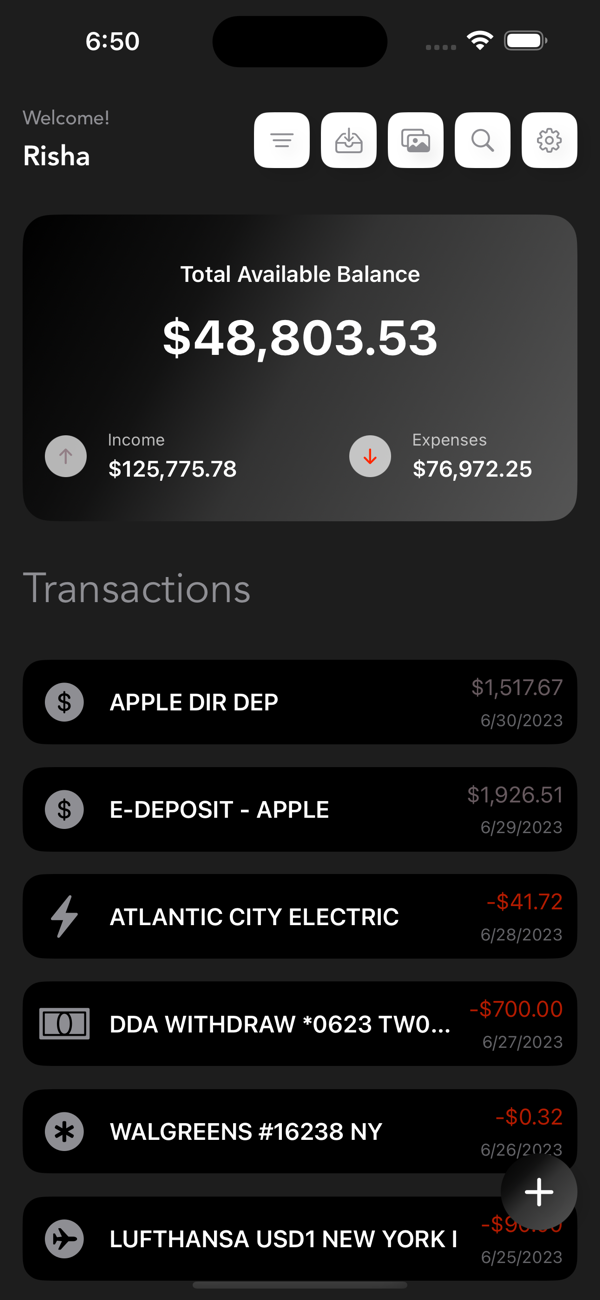Open the photo gallery icon
The width and height of the screenshot is (600, 1300).
click(416, 140)
